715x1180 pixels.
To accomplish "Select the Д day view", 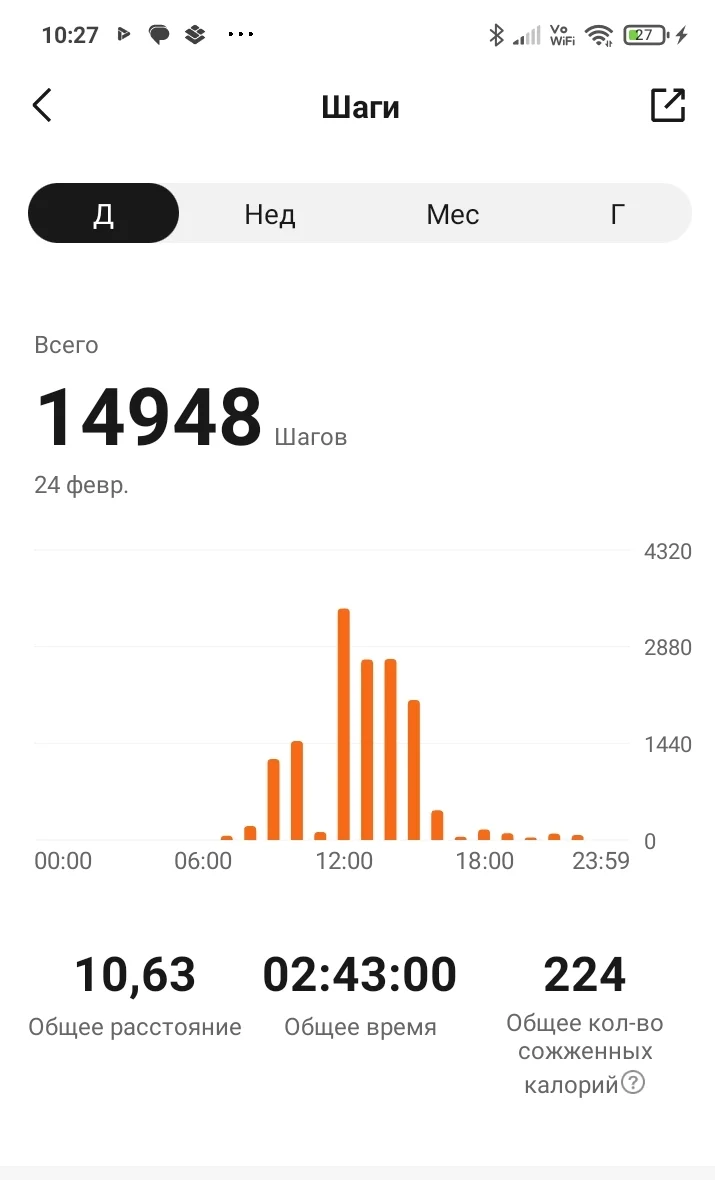I will point(104,214).
